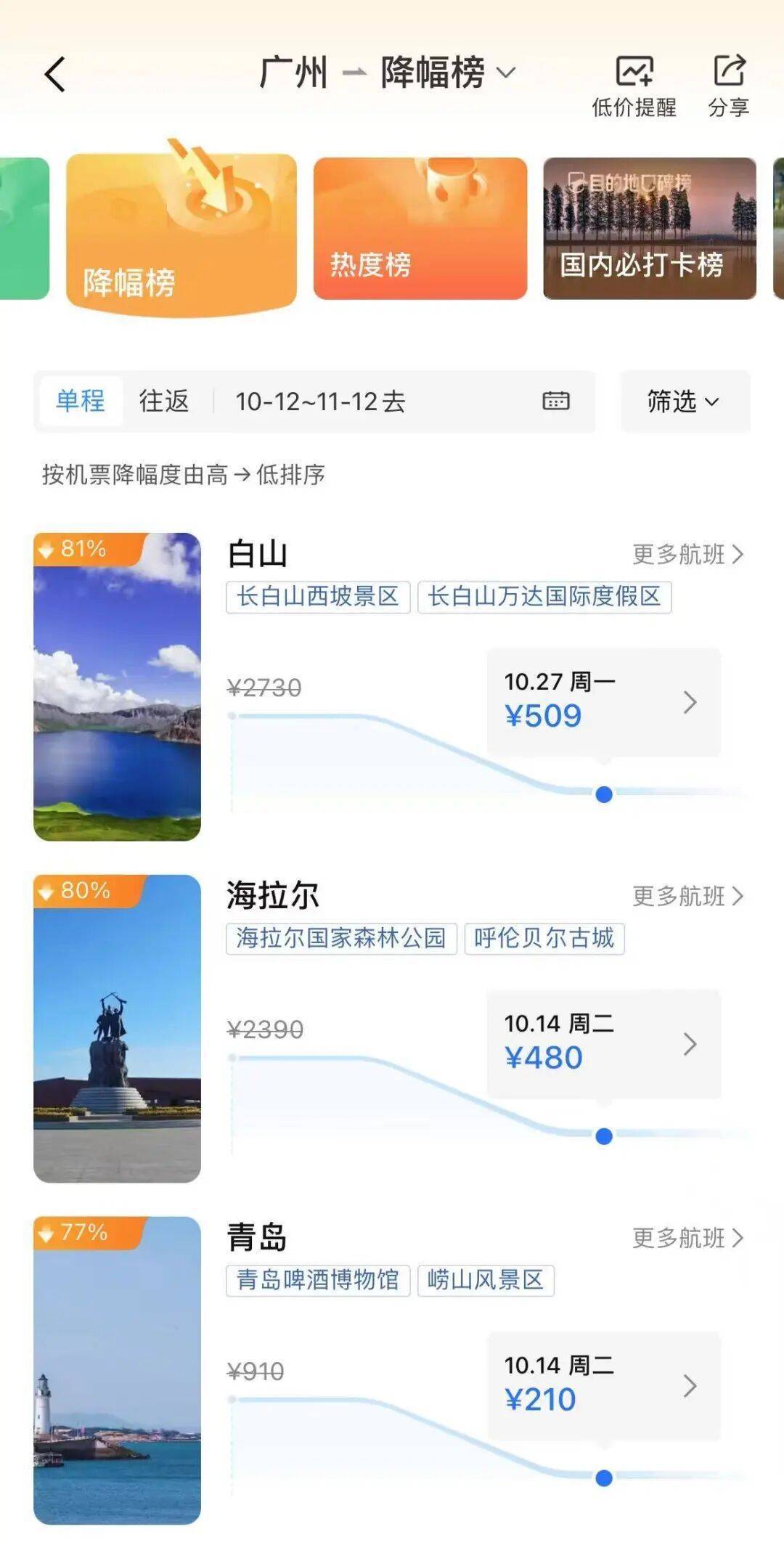Open the ¥480 fare on 10.14 周二
Viewport: 784px width, 1545px height.
click(x=603, y=1043)
